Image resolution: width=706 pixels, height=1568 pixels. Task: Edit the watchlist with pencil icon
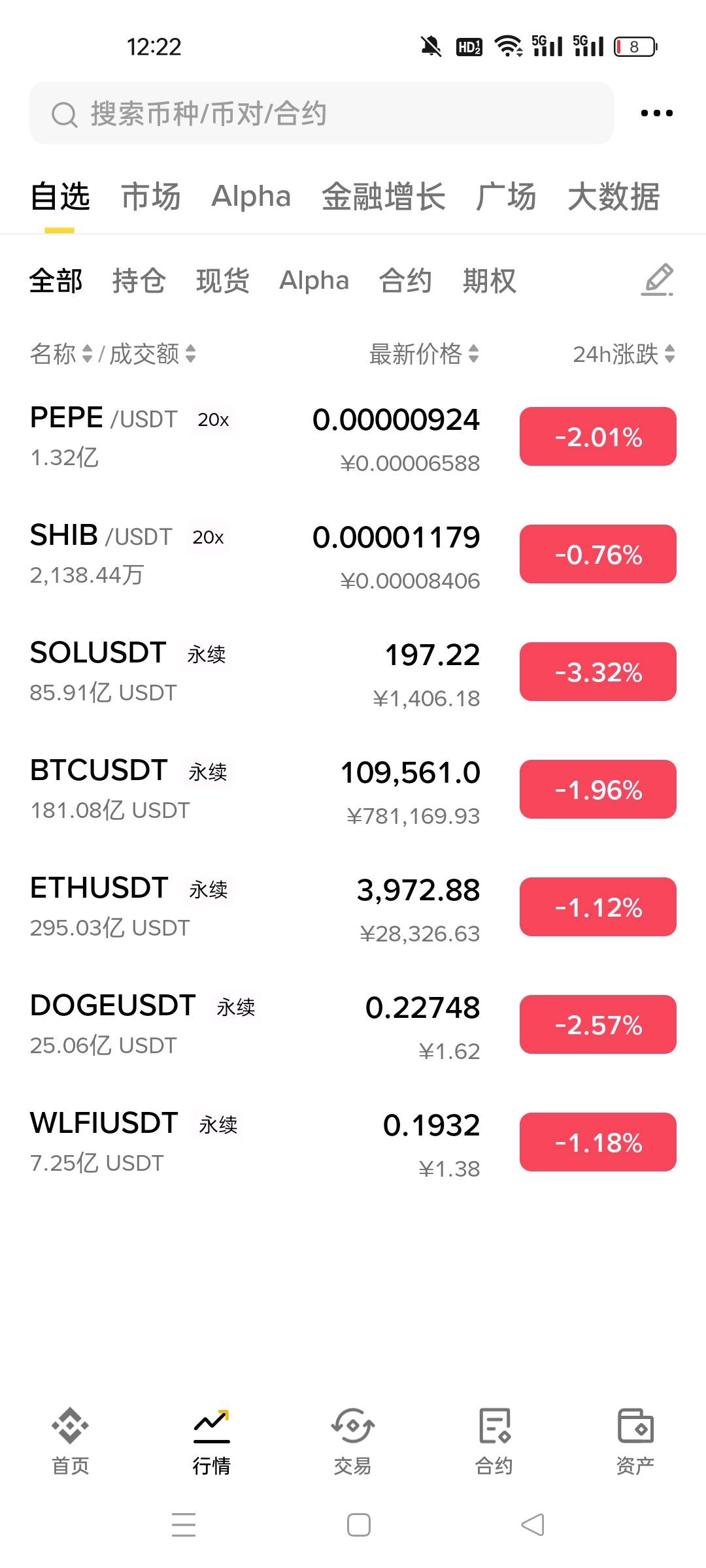[x=658, y=280]
